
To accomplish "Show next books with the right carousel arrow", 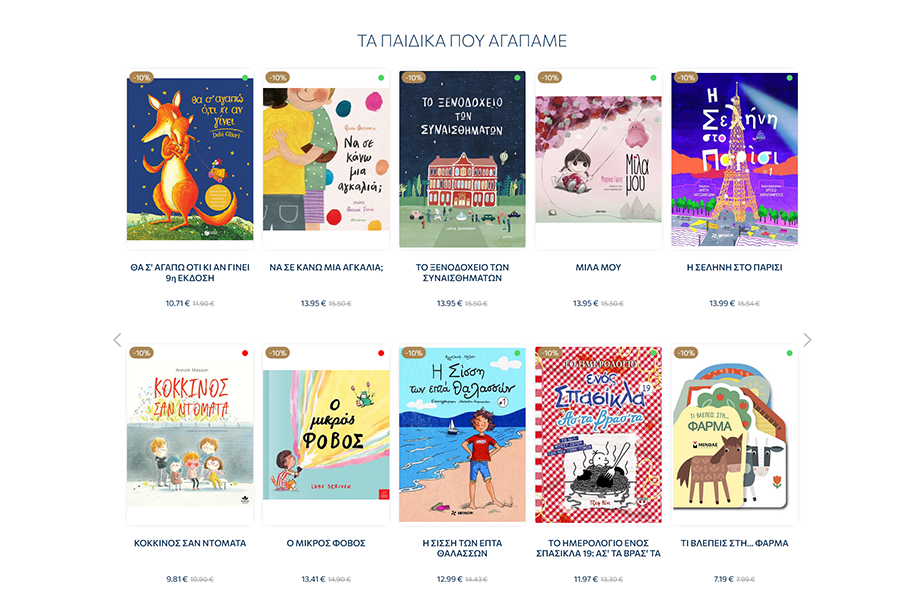I will (807, 340).
